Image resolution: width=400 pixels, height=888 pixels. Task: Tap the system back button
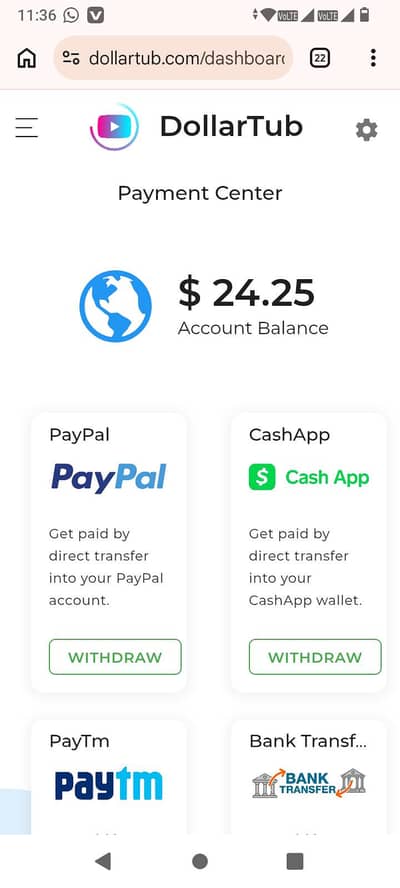103,861
